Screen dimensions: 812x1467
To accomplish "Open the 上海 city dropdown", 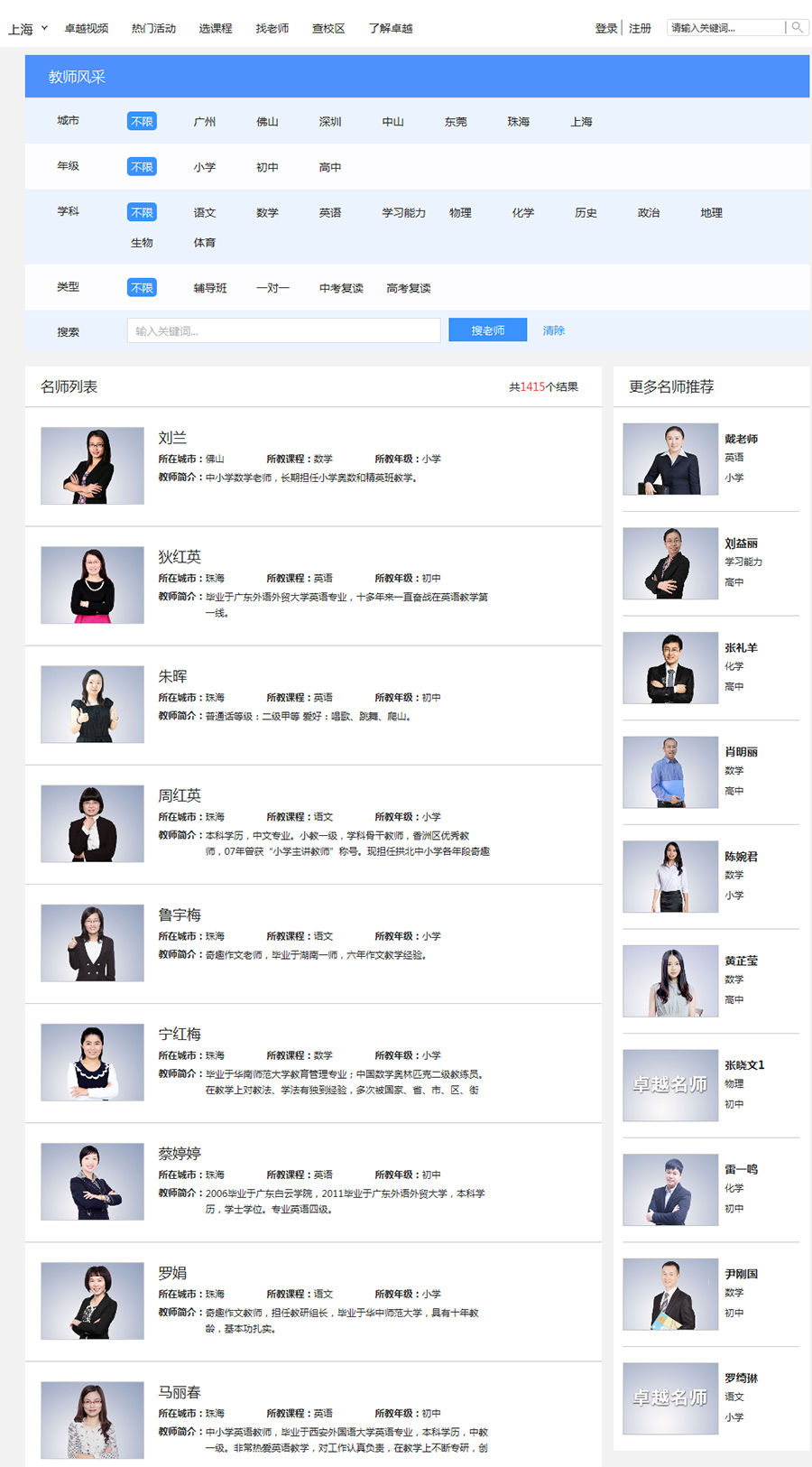I will (x=28, y=29).
